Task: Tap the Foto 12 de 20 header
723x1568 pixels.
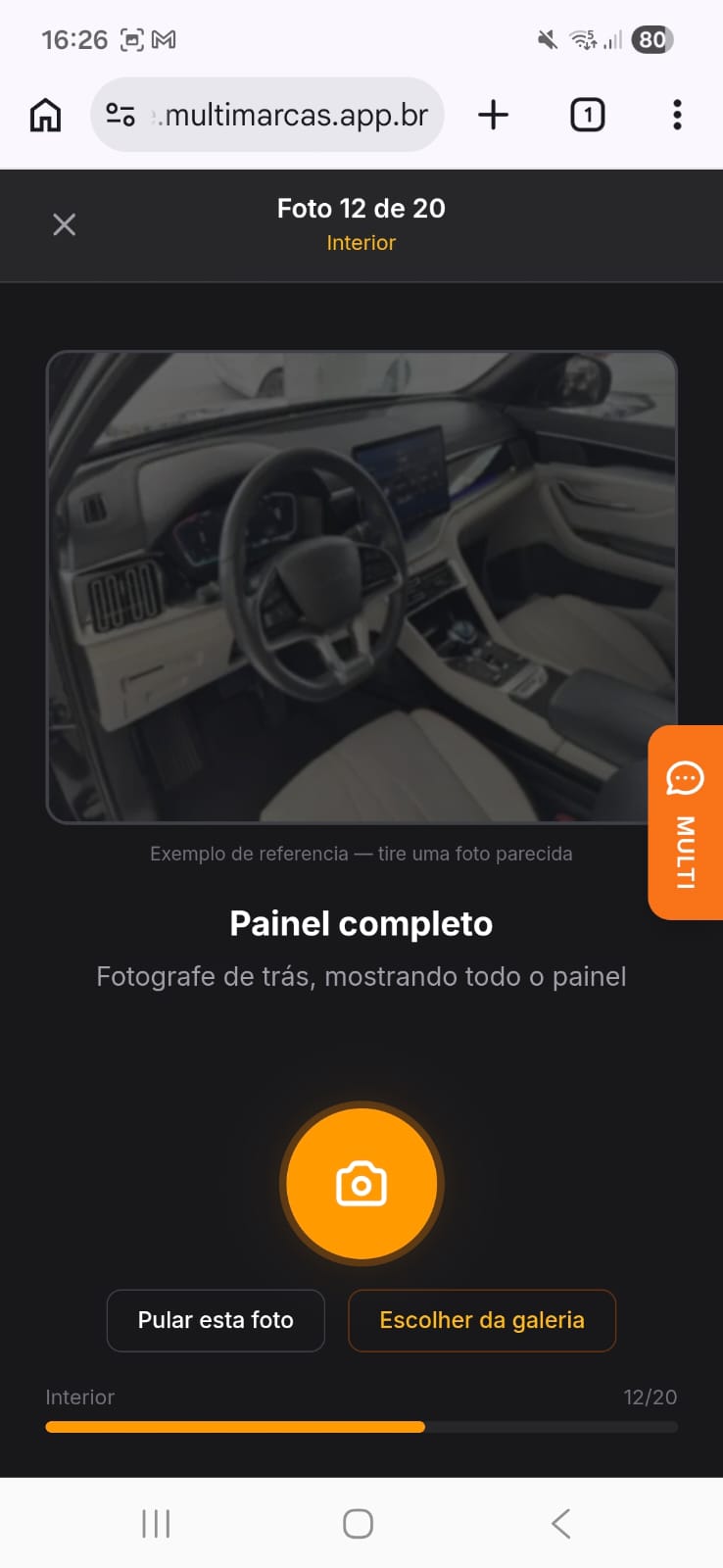Action: coord(361,208)
